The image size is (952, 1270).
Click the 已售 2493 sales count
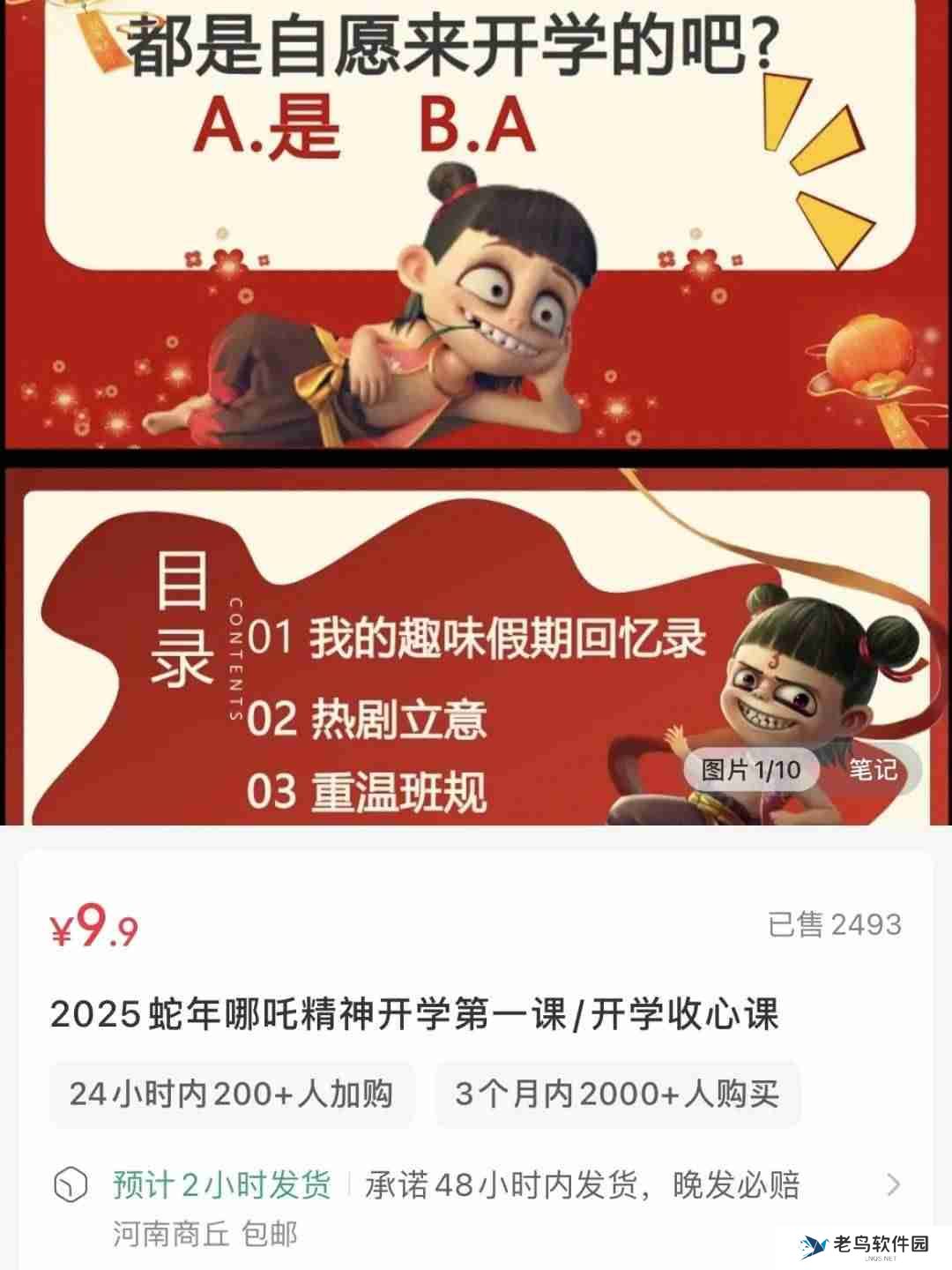pos(834,923)
